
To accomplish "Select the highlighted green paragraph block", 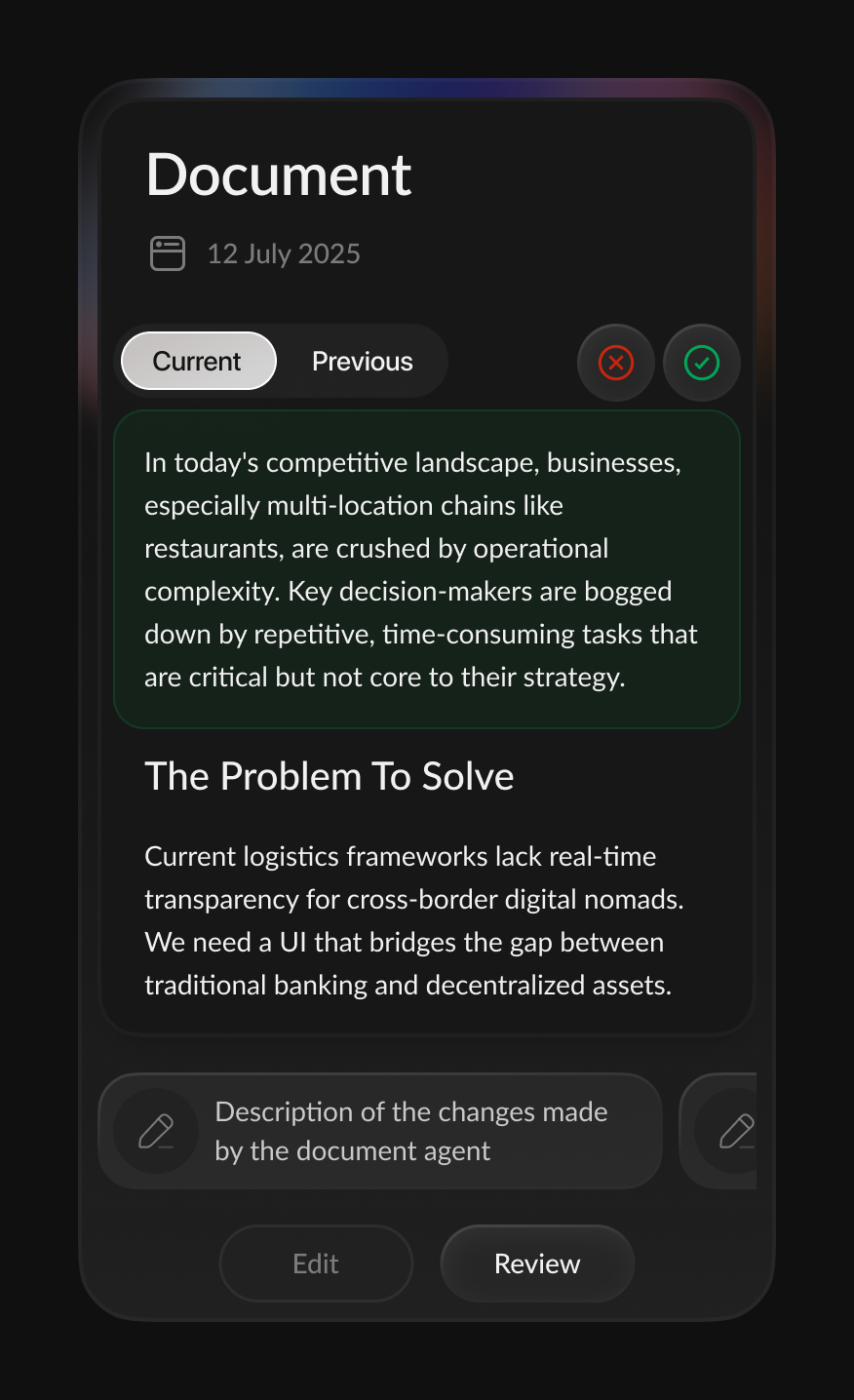I will [427, 569].
